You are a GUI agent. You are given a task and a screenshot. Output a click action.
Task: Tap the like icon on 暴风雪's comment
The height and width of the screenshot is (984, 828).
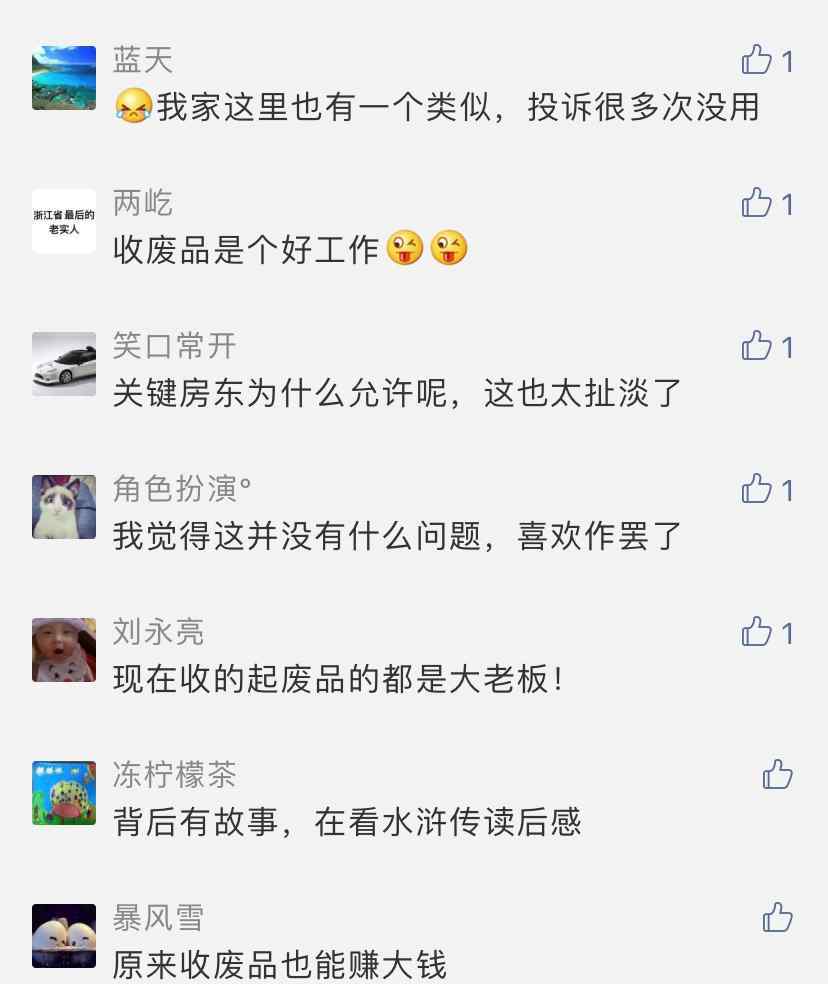[x=777, y=918]
